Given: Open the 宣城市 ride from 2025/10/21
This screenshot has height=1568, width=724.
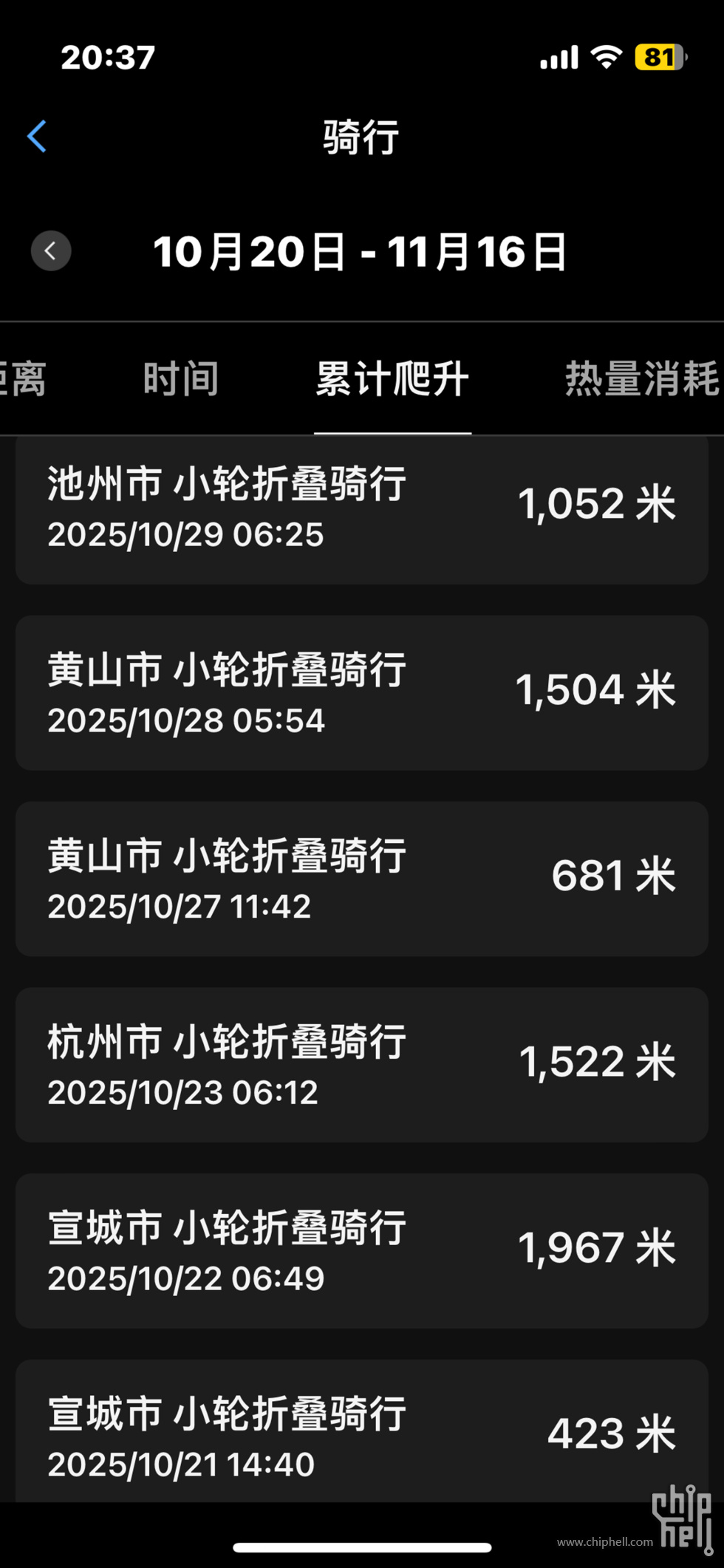Looking at the screenshot, I should pos(361,1434).
